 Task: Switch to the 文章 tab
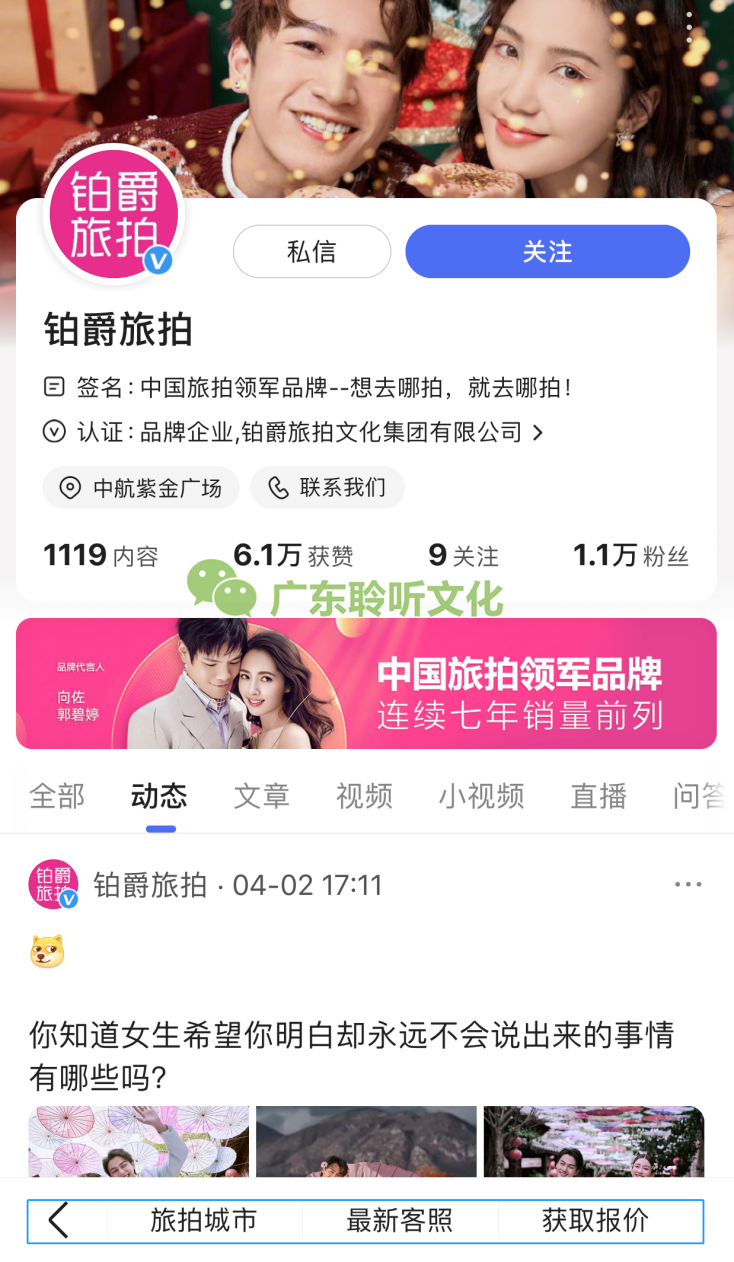pyautogui.click(x=261, y=796)
